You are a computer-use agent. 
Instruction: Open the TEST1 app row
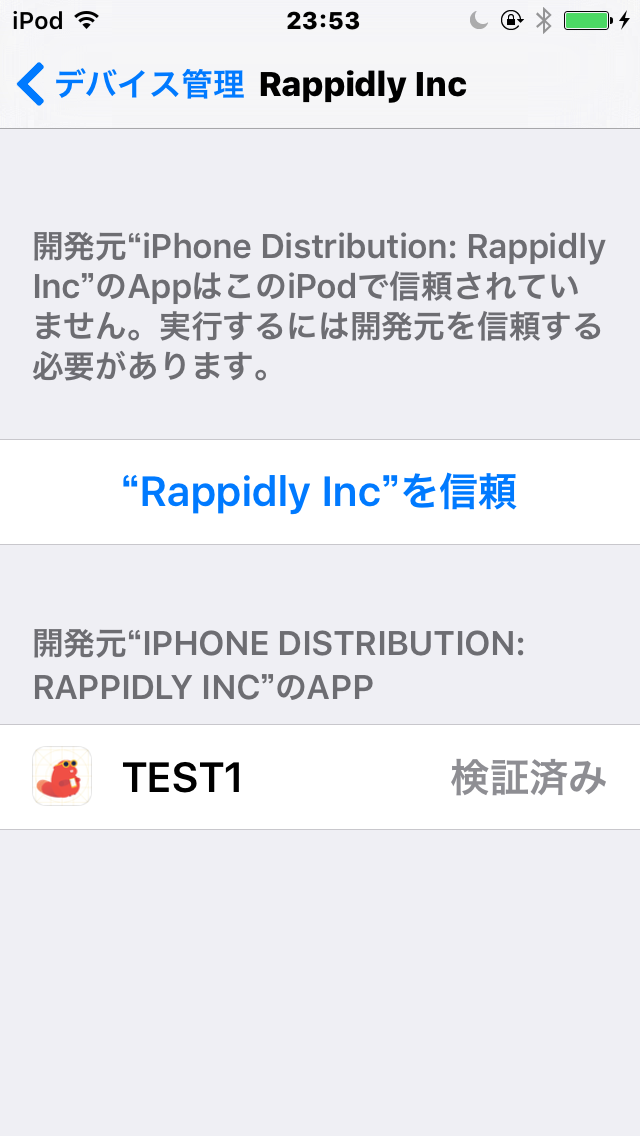coord(320,777)
